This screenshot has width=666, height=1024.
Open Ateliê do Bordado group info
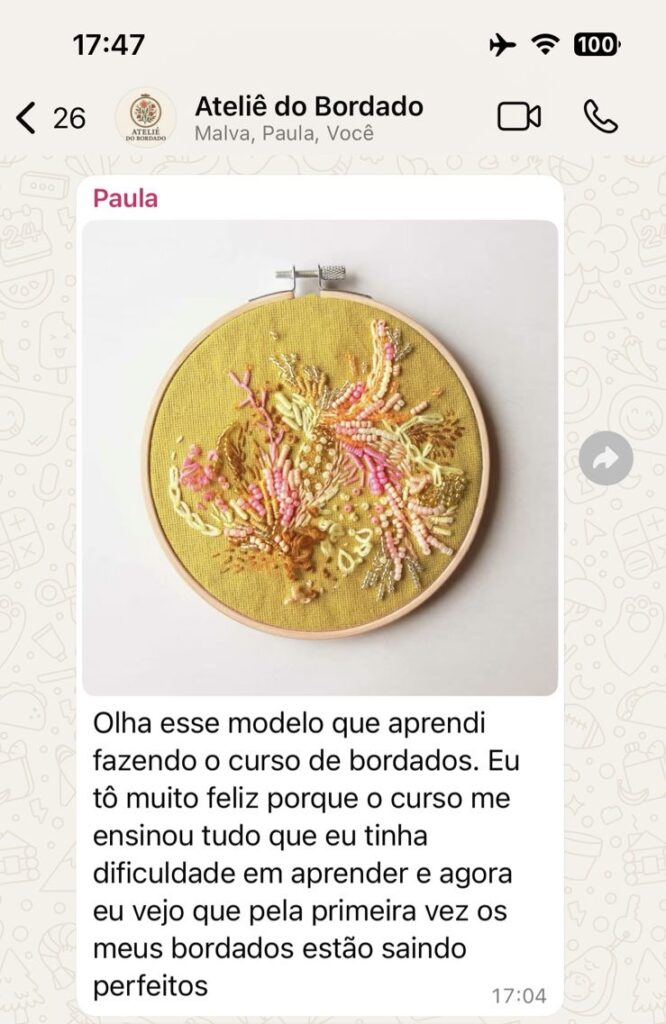pos(308,117)
